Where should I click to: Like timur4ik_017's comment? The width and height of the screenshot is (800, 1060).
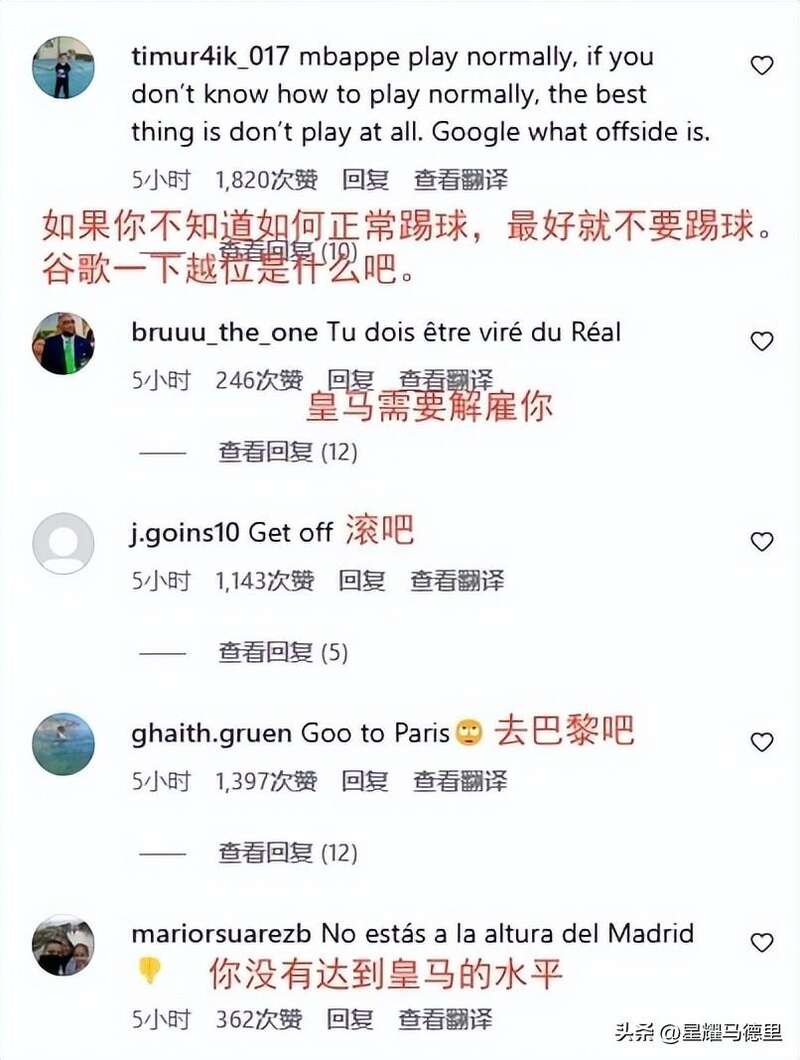[762, 66]
